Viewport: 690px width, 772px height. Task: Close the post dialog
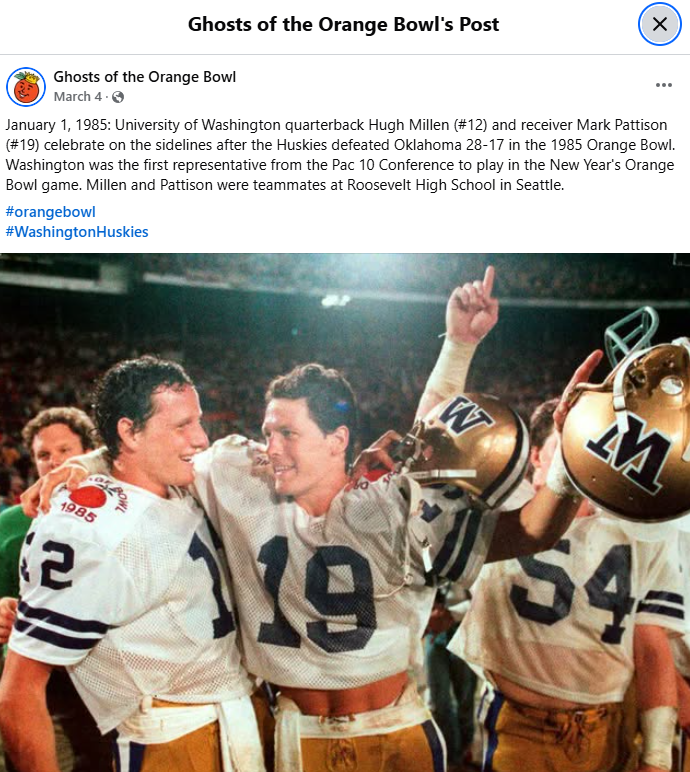(659, 24)
